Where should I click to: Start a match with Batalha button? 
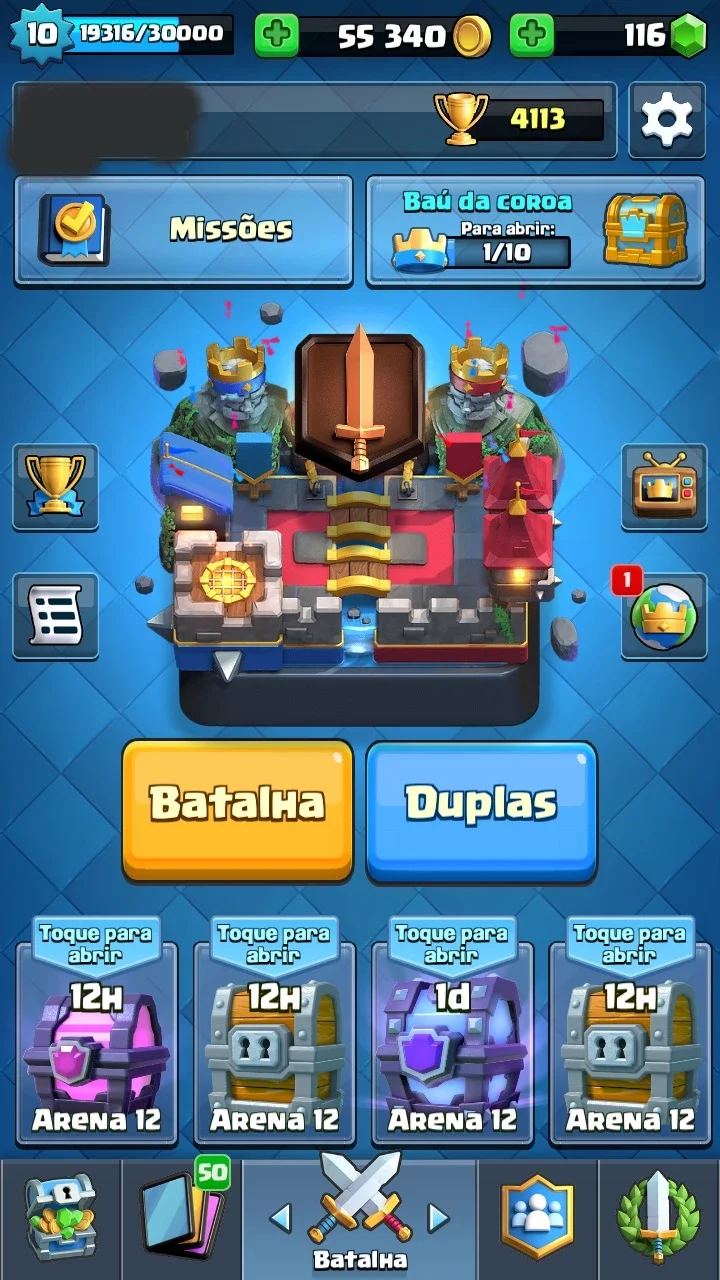238,810
